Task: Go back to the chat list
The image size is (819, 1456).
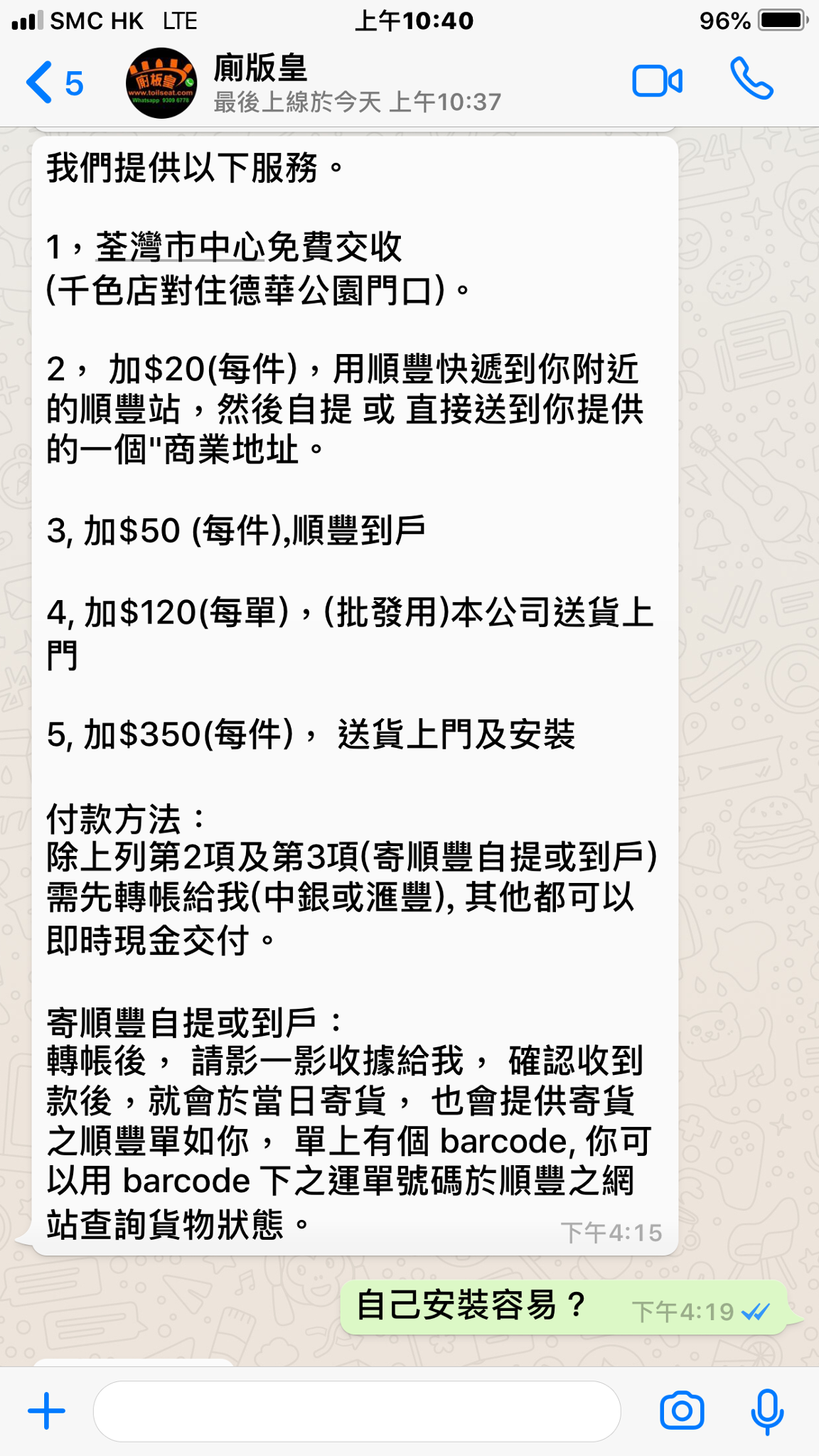Action: (x=53, y=83)
